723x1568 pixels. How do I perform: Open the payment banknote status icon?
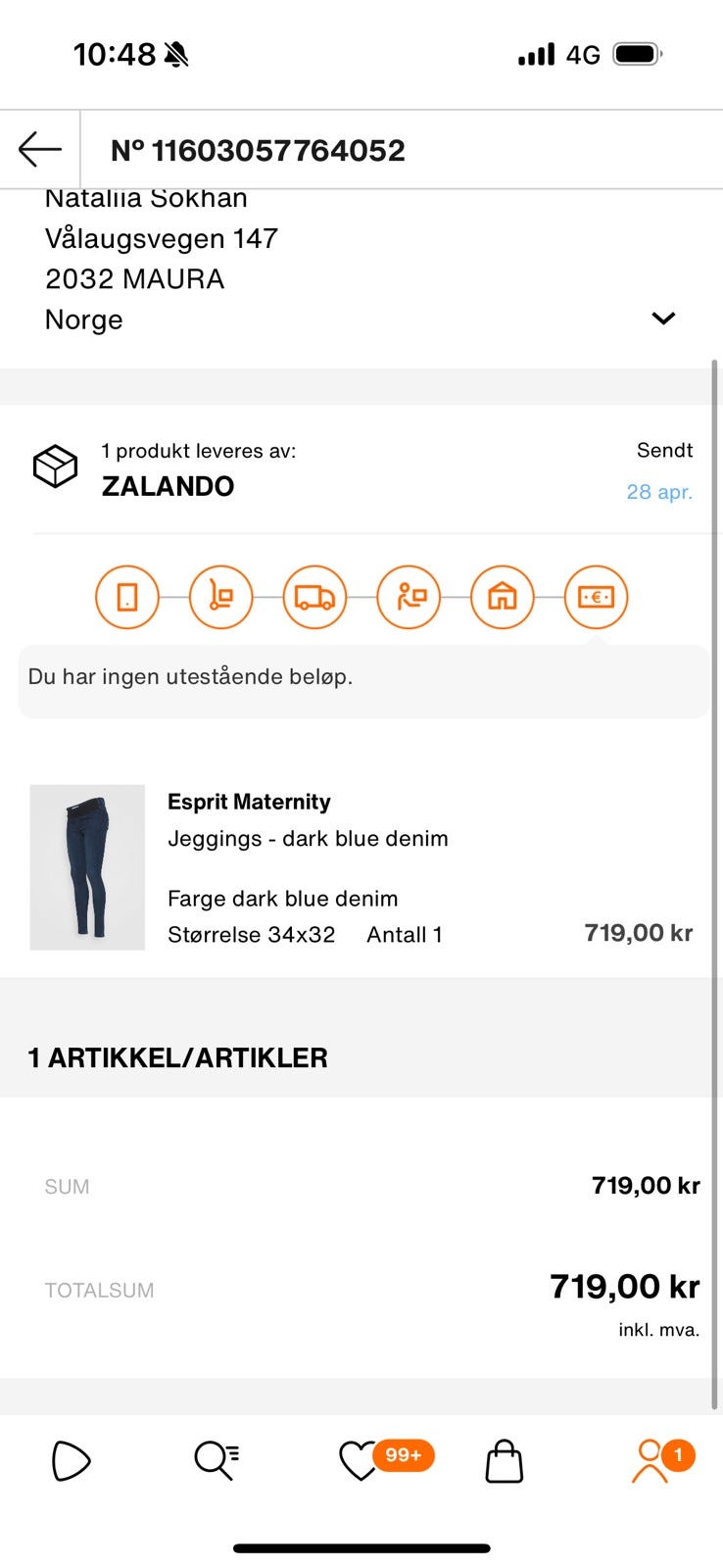pyautogui.click(x=597, y=596)
